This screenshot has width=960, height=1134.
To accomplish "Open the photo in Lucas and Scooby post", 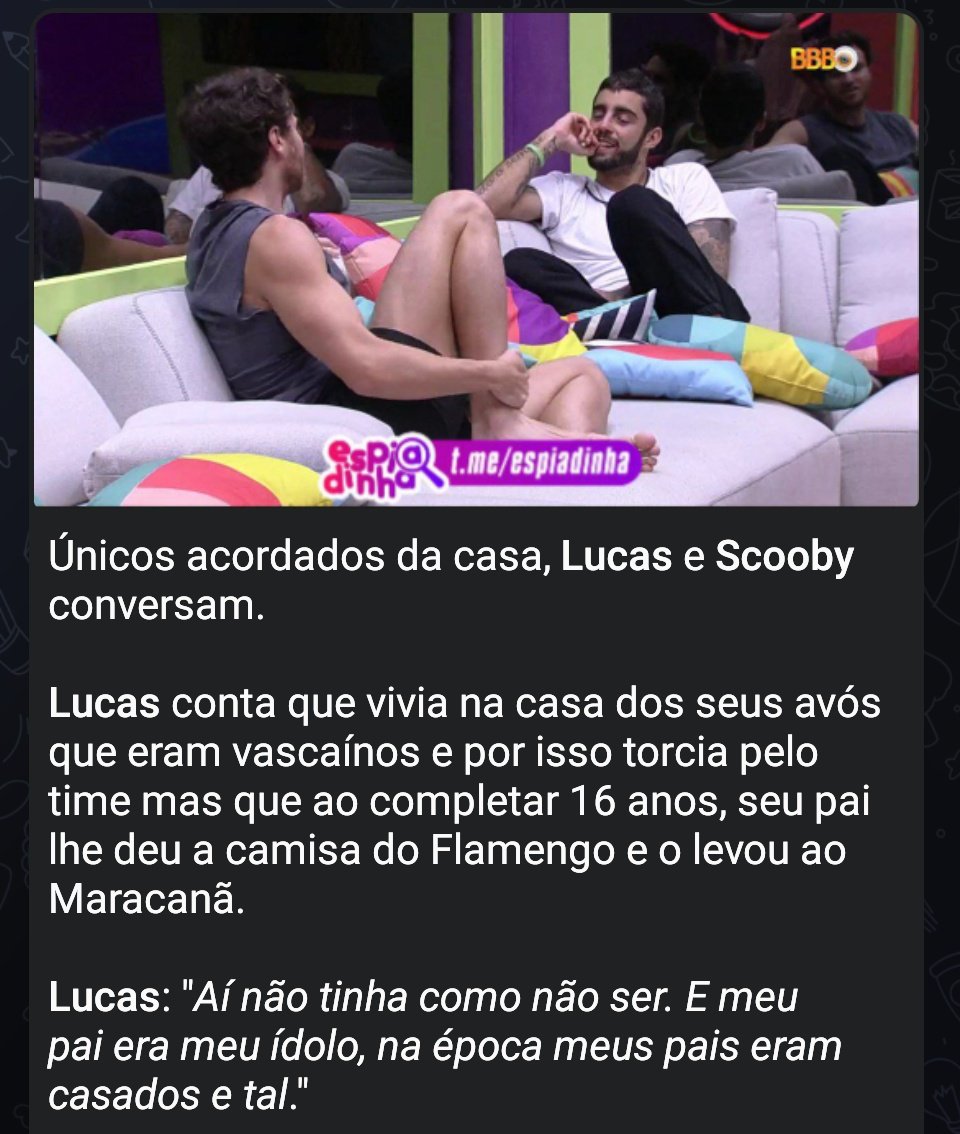I will pos(476,260).
